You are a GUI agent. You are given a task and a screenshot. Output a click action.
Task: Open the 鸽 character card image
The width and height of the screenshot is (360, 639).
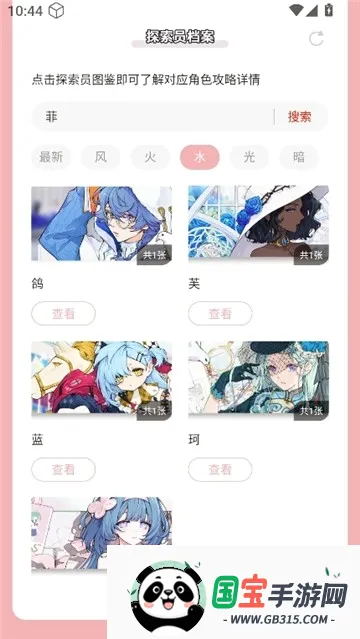click(102, 225)
